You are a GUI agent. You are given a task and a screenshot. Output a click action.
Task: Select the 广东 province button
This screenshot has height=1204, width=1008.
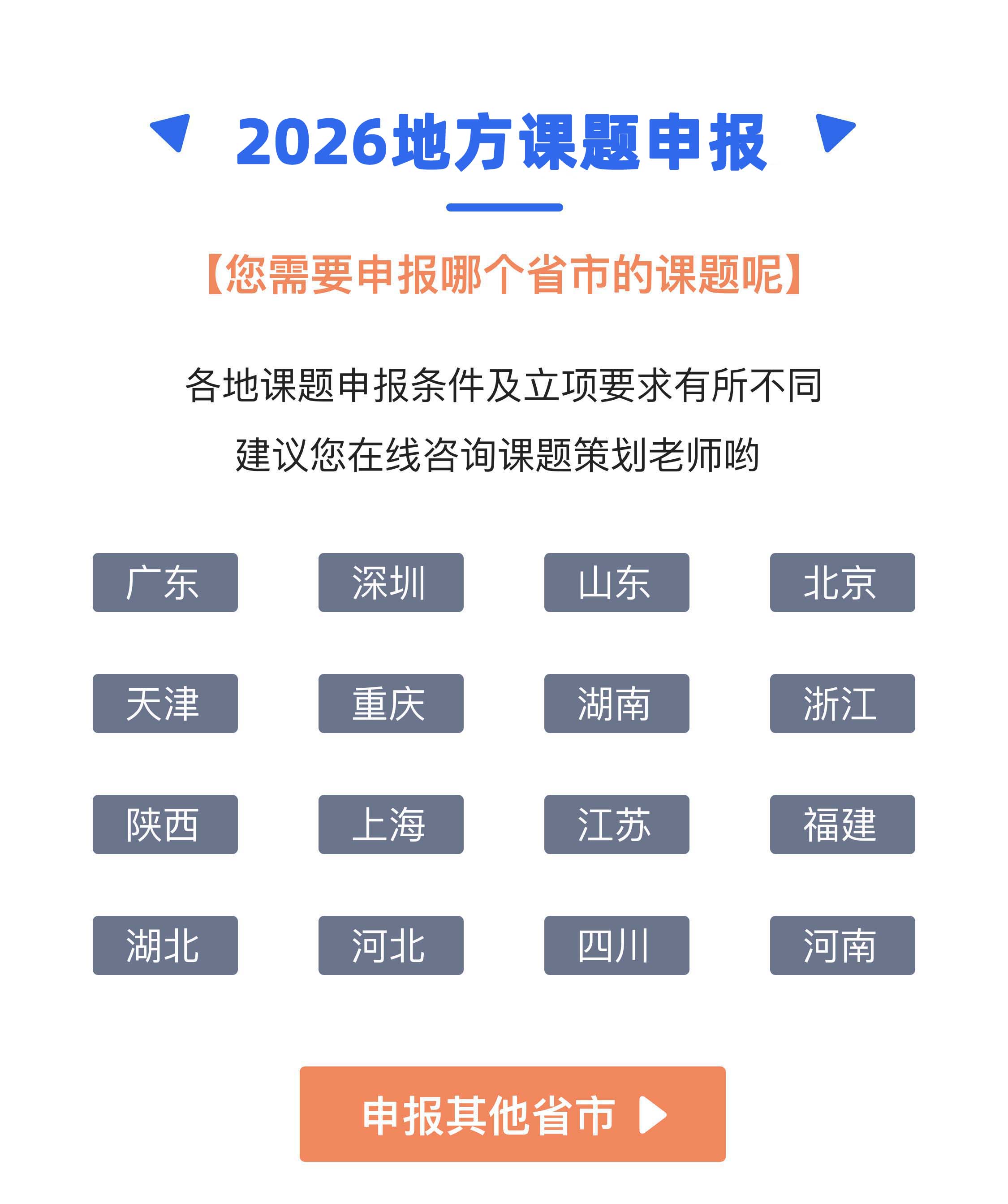tap(165, 582)
